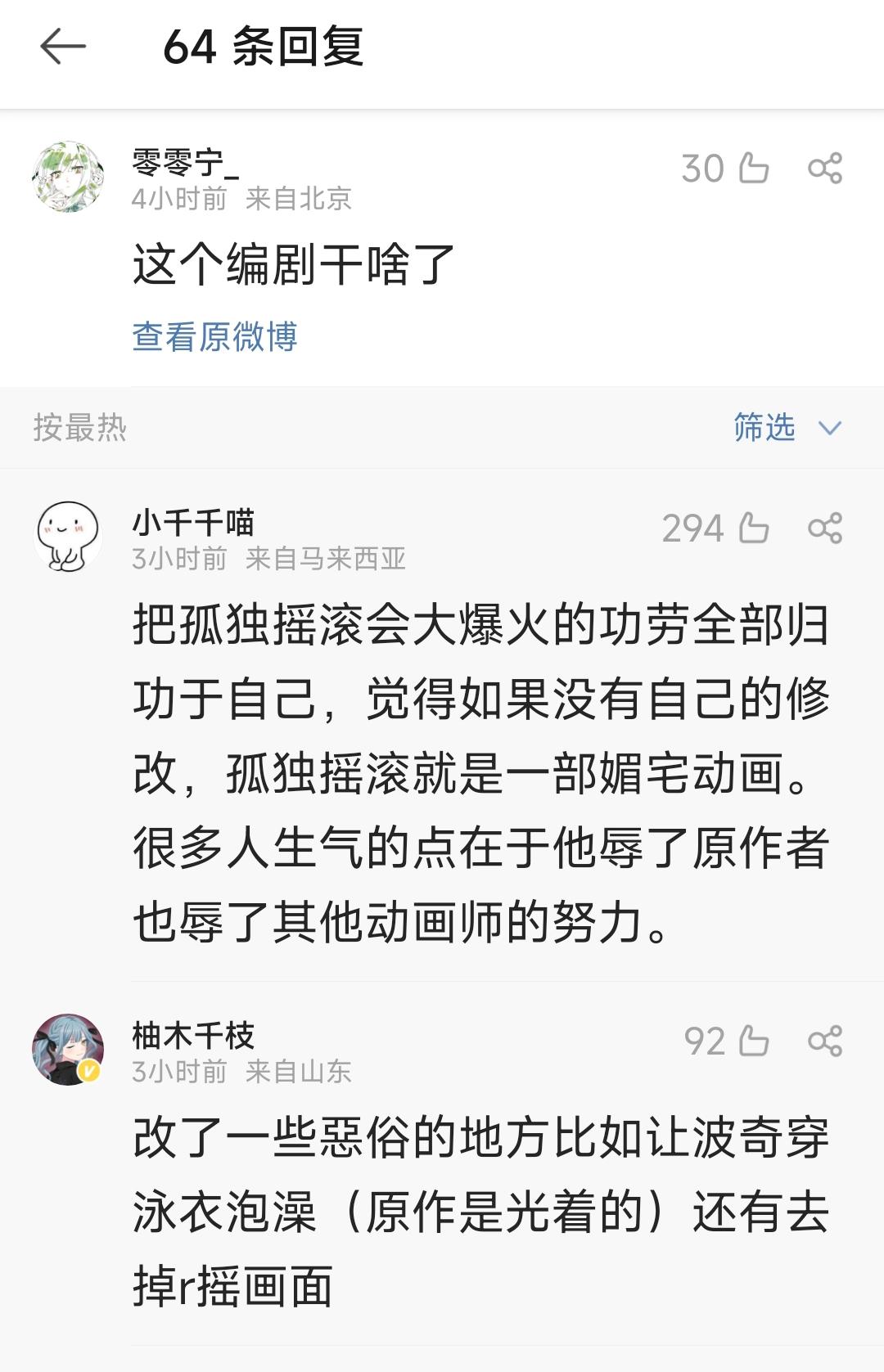Image resolution: width=884 pixels, height=1372 pixels.
Task: Open 柚木千枝's avatar profile
Action: (x=68, y=1050)
